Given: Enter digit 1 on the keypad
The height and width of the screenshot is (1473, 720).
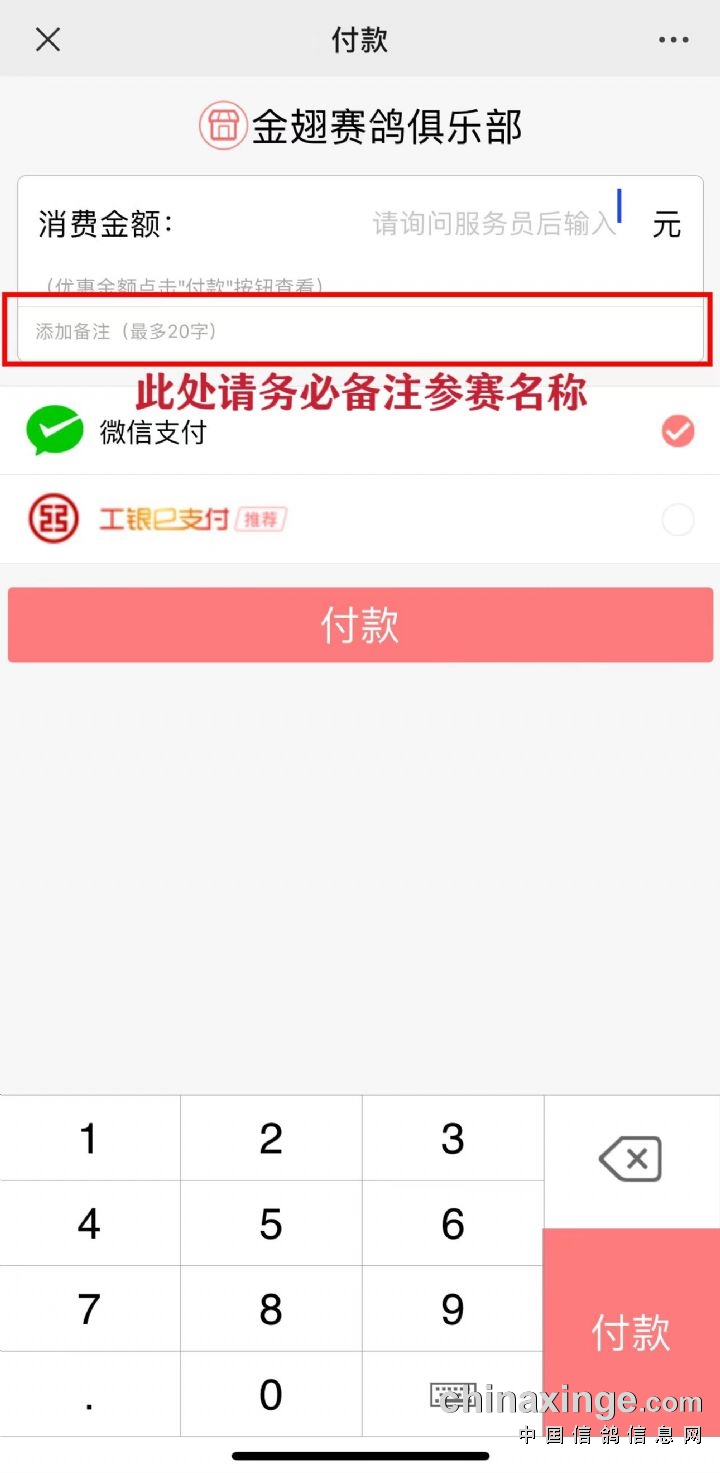Looking at the screenshot, I should point(90,1138).
